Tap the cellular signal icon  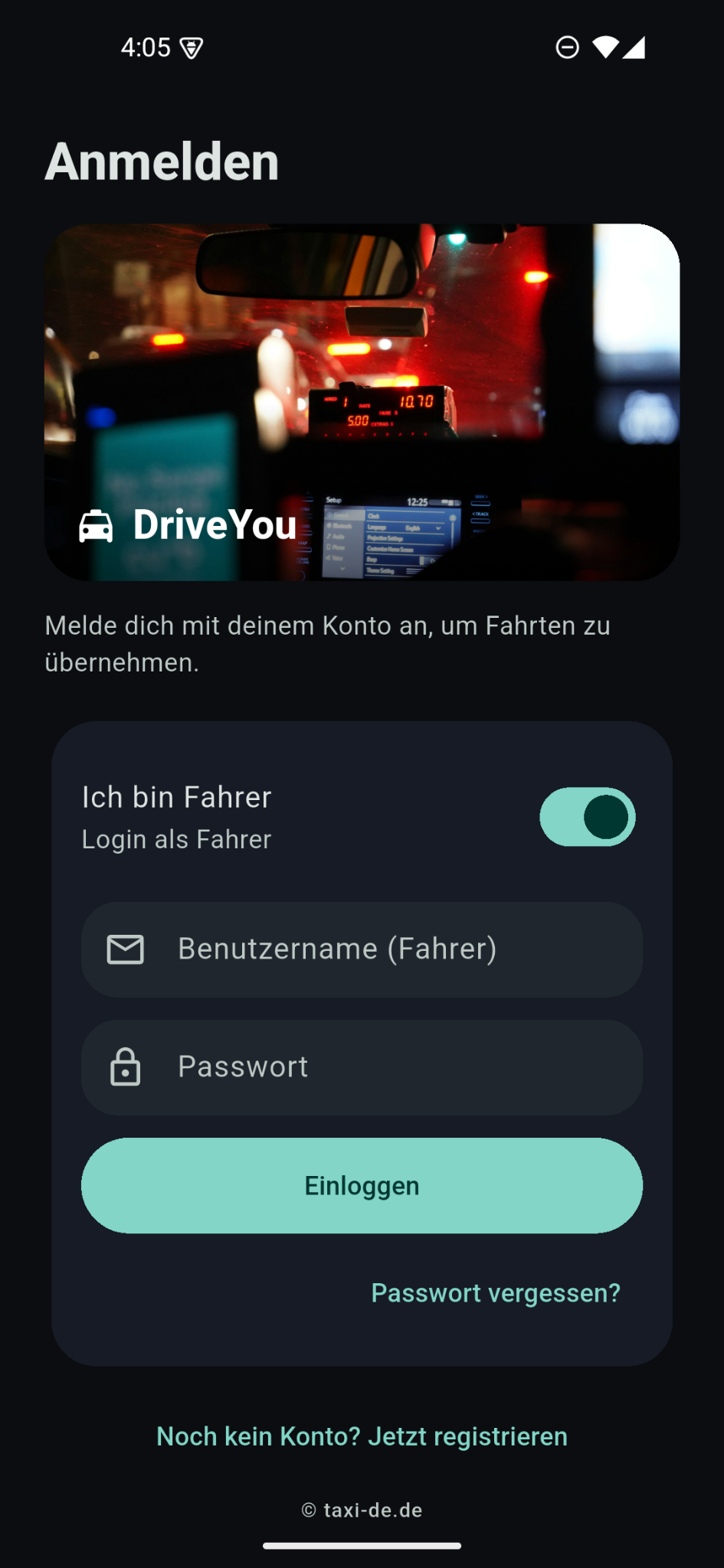[636, 47]
